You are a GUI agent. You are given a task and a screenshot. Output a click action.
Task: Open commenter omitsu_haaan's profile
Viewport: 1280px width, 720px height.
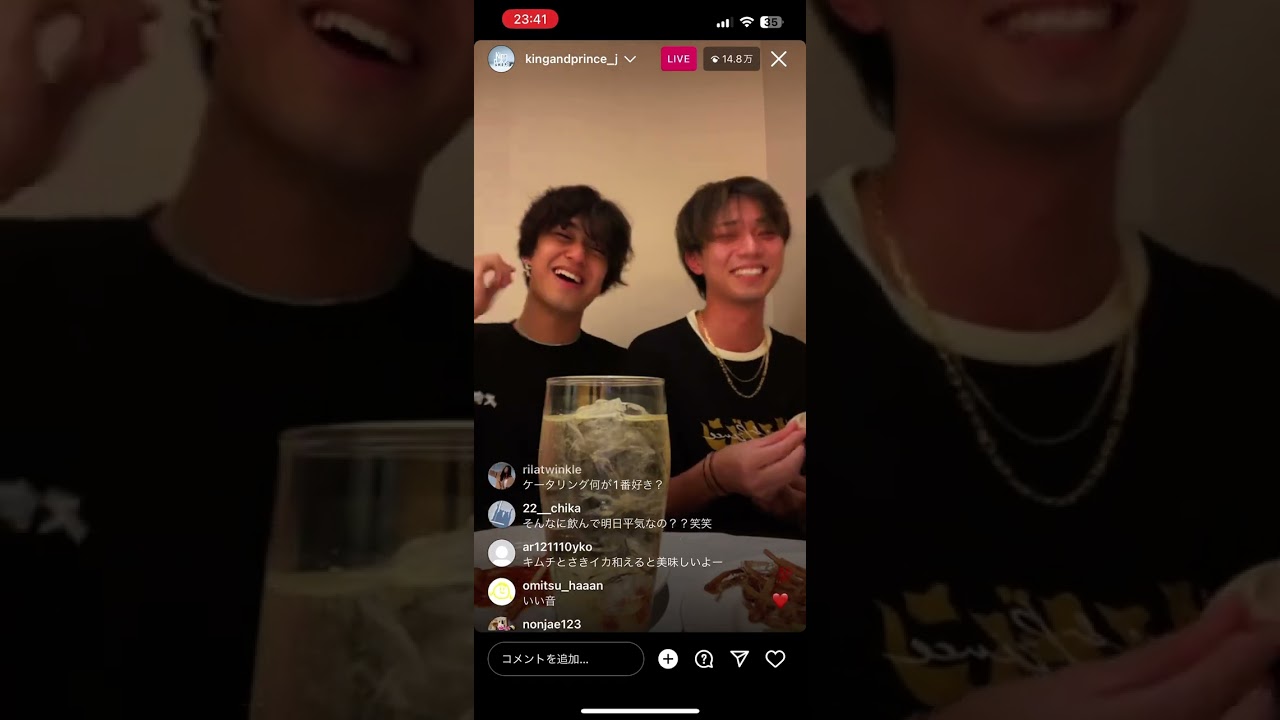[501, 592]
